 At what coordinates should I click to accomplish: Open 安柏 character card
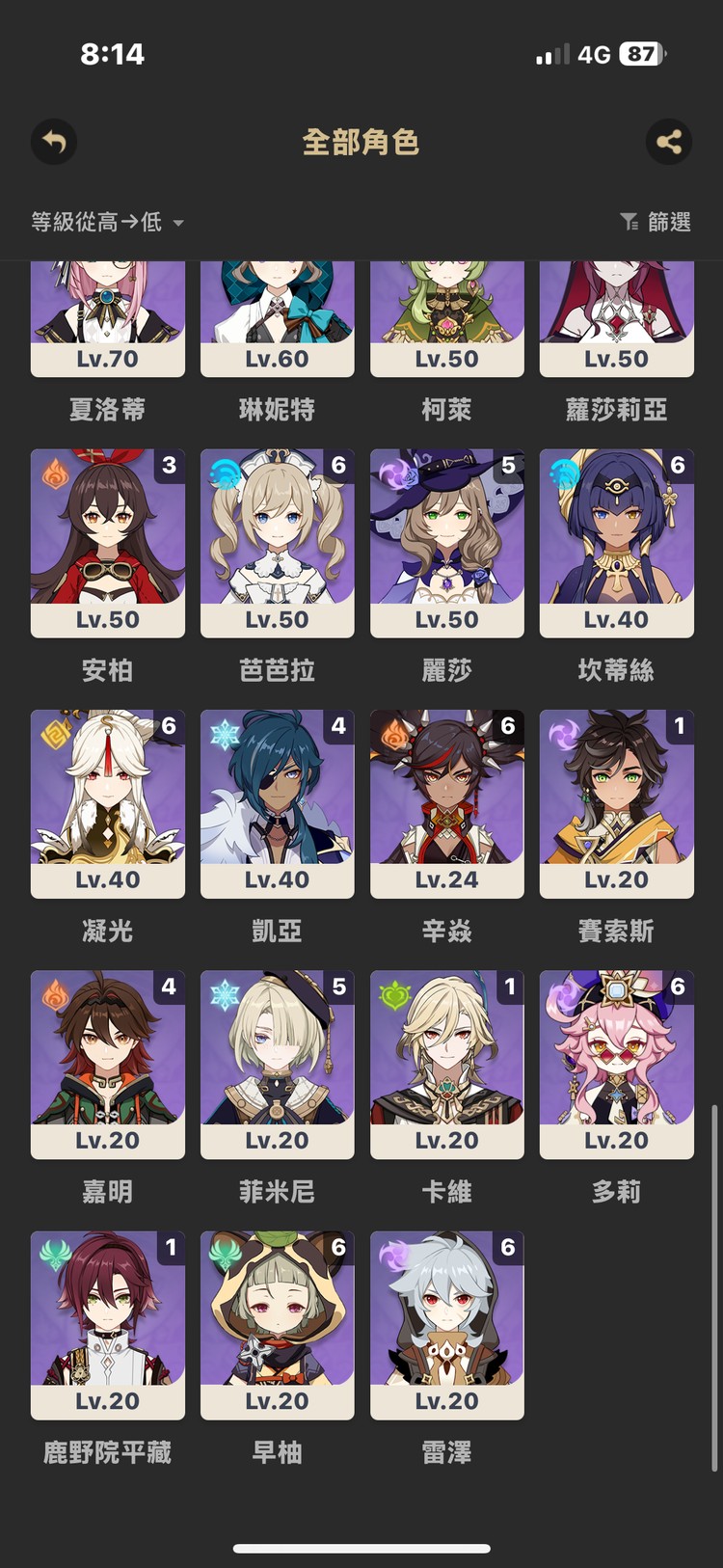108,542
